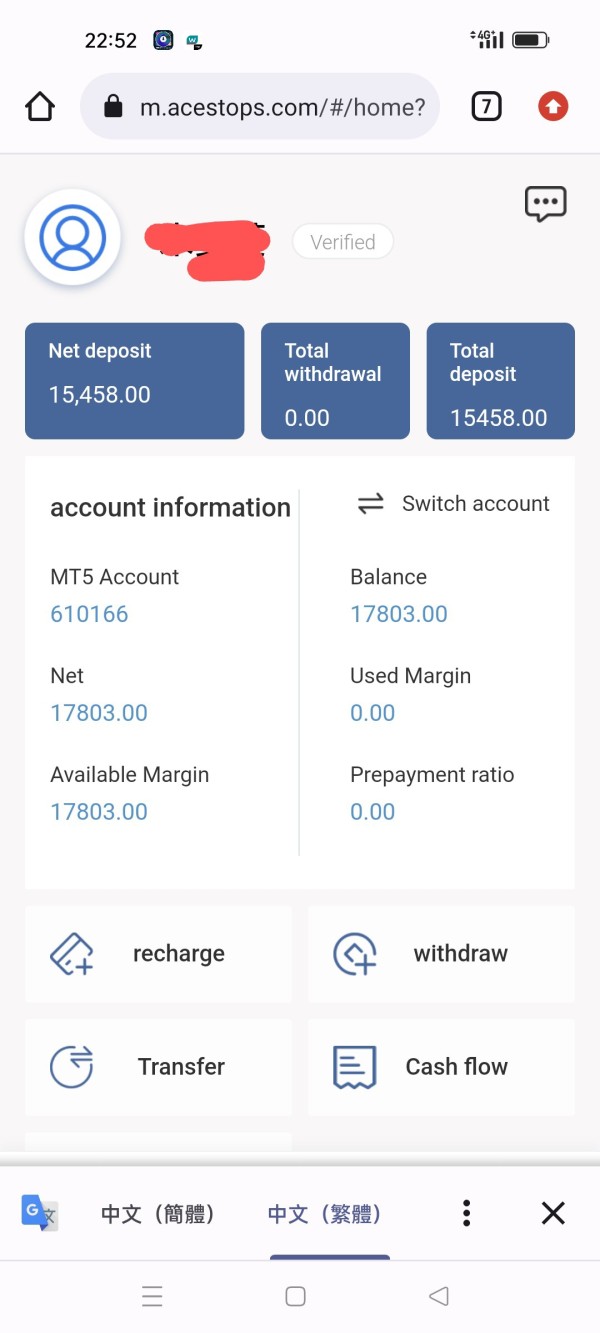View Cash flow records
Viewport: 600px width, 1333px height.
click(441, 1067)
